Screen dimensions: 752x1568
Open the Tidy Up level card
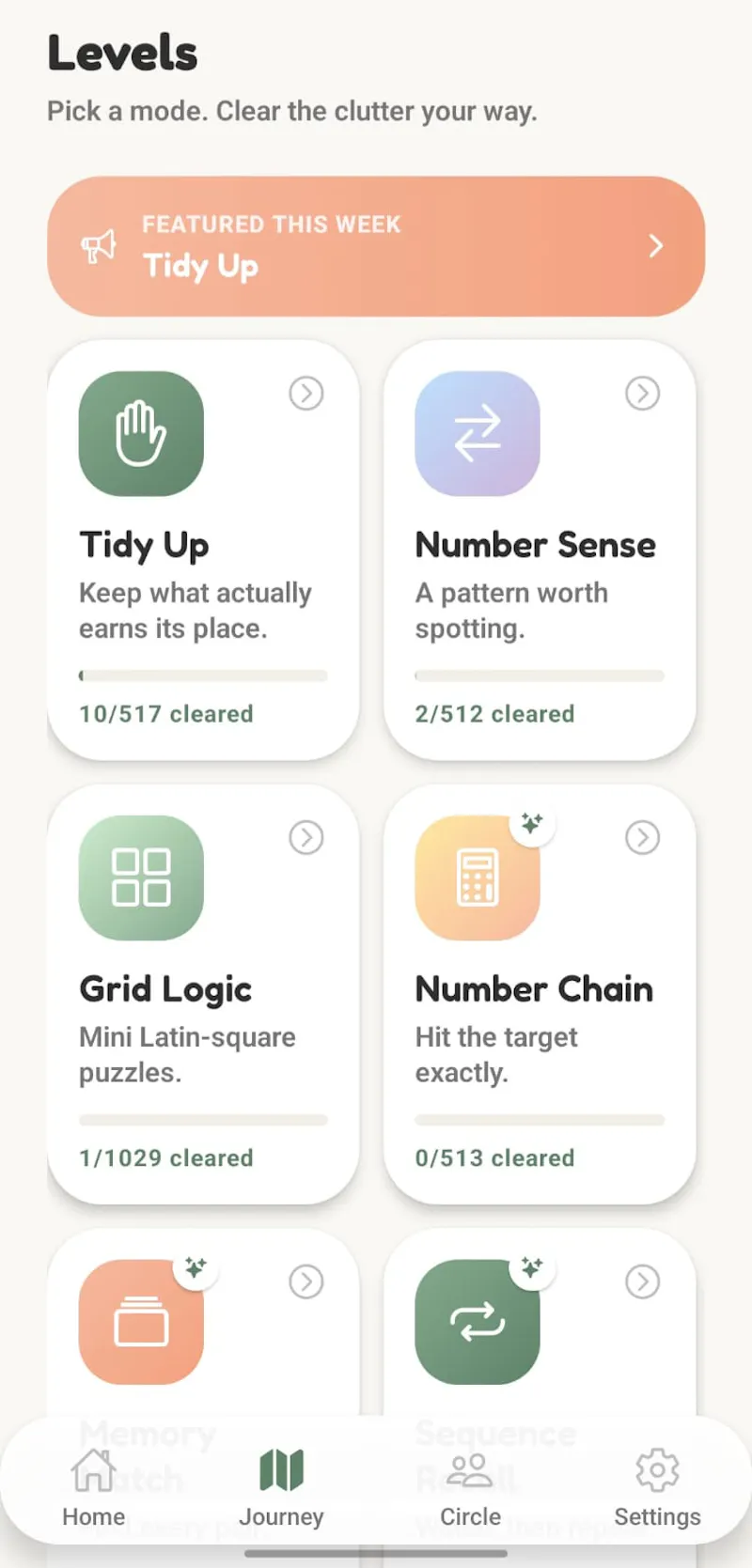(203, 550)
